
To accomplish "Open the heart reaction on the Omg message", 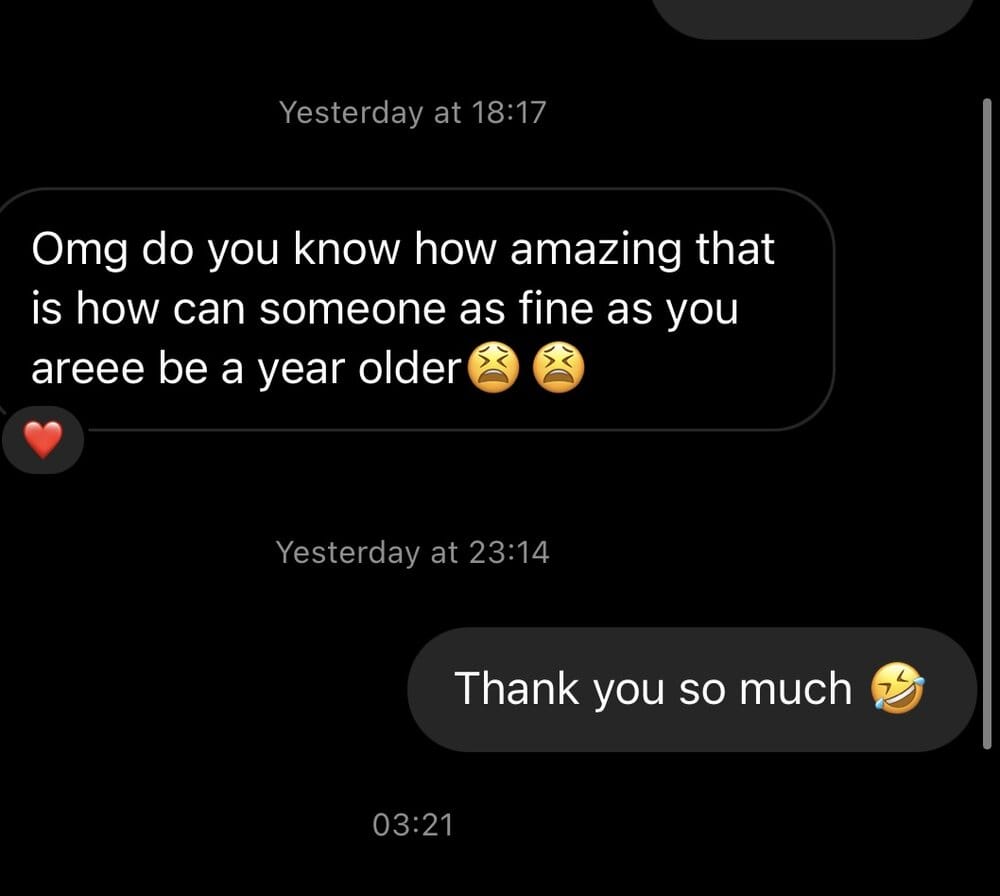I will click(42, 440).
